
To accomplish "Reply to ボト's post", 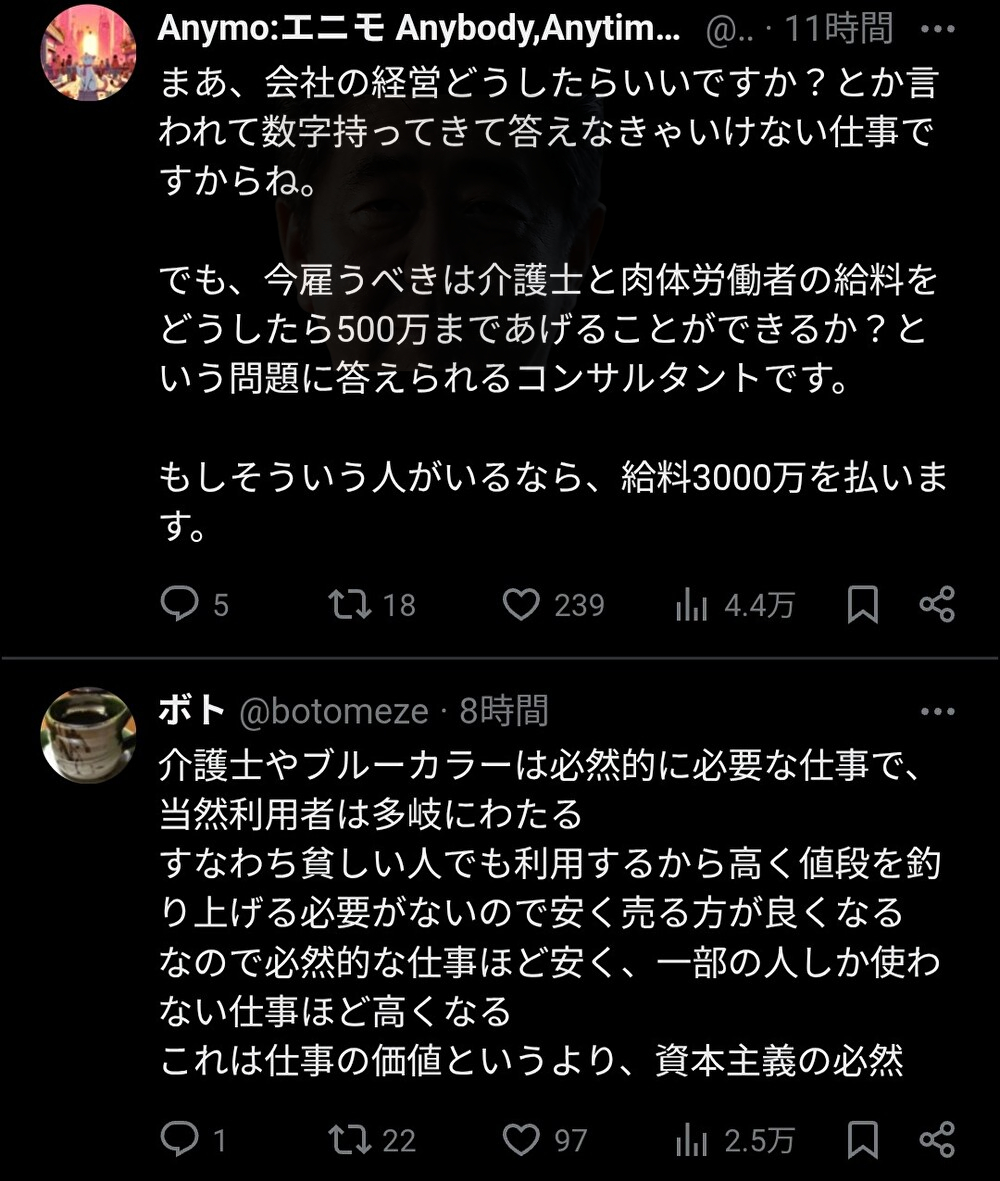I will (181, 1140).
